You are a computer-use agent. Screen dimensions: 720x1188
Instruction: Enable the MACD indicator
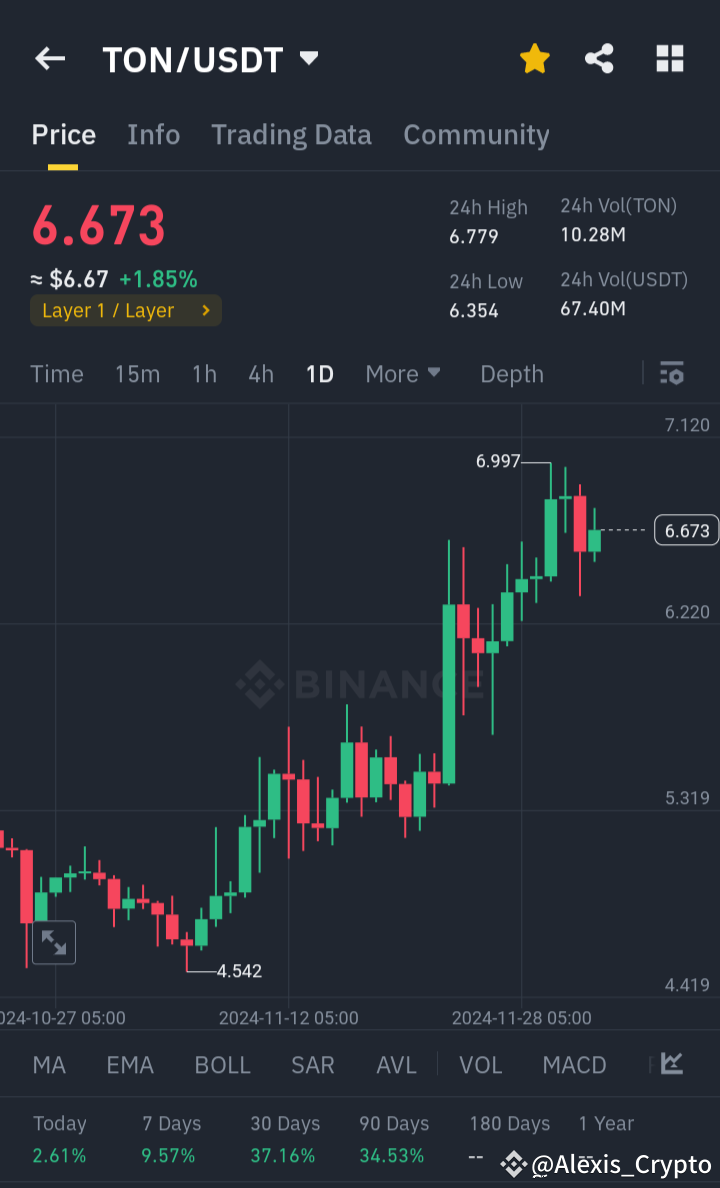574,1065
